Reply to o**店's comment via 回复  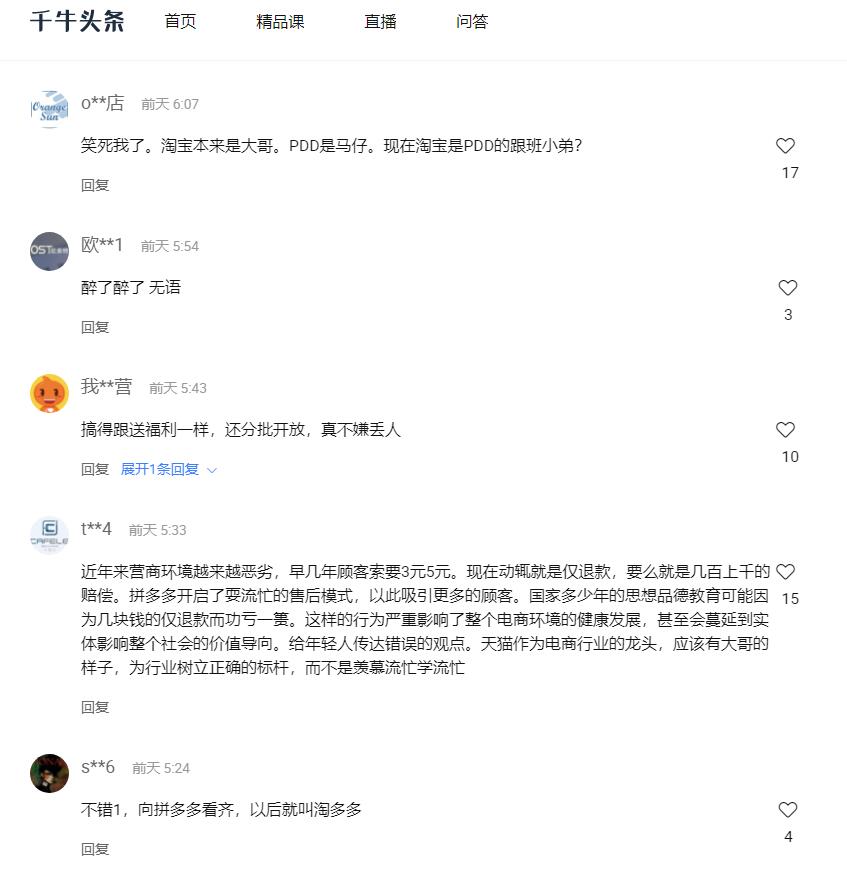point(95,185)
